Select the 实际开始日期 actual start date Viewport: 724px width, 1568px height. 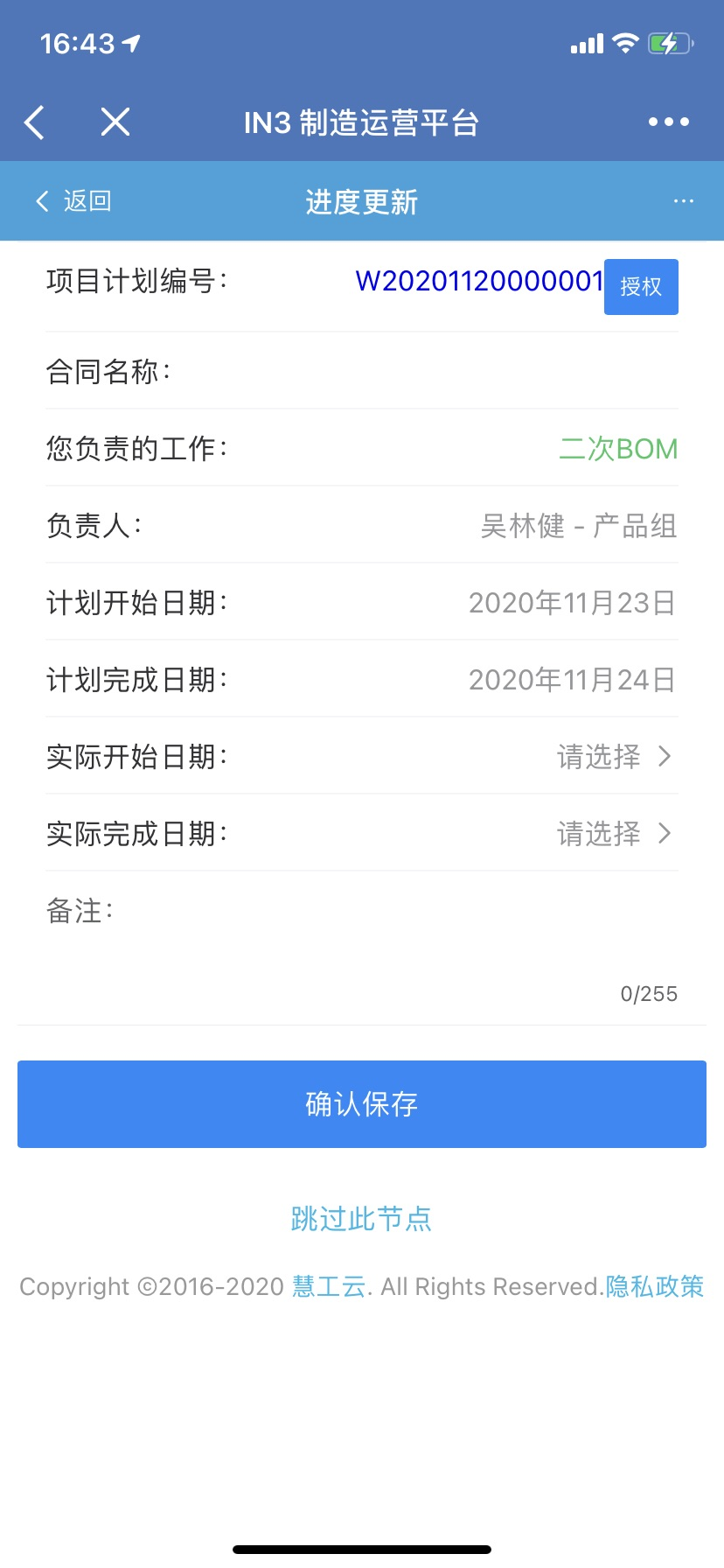pyautogui.click(x=614, y=757)
